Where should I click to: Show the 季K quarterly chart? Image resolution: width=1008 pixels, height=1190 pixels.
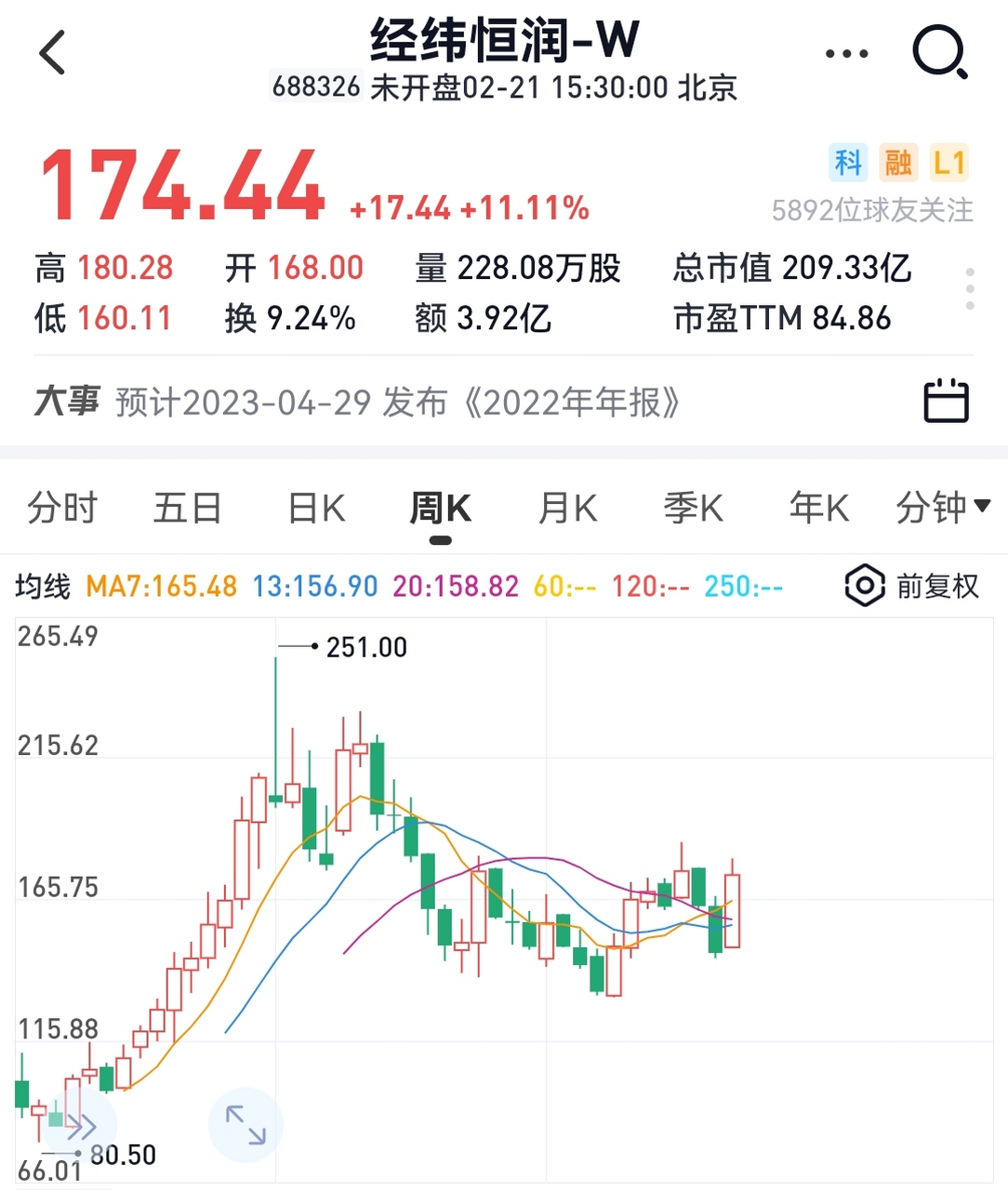pos(693,509)
